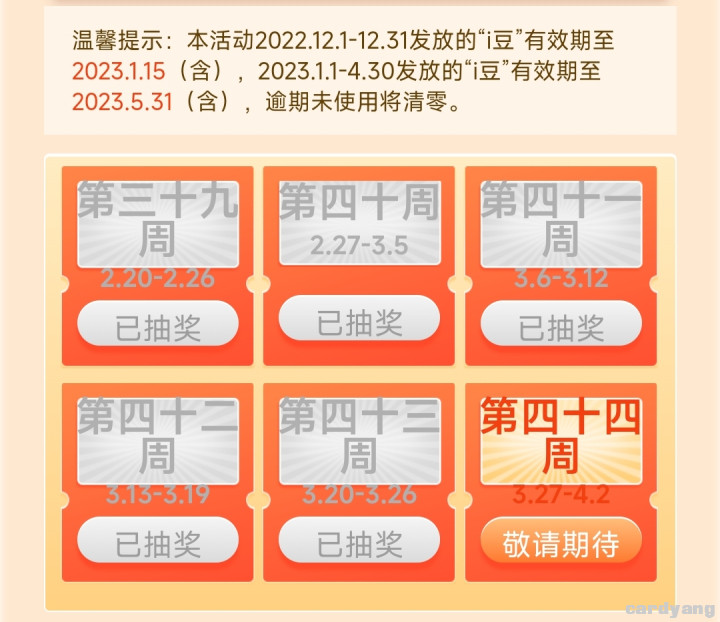Tap 已抽奖 button for 第四十三周
This screenshot has width=720, height=622.
coord(359,541)
